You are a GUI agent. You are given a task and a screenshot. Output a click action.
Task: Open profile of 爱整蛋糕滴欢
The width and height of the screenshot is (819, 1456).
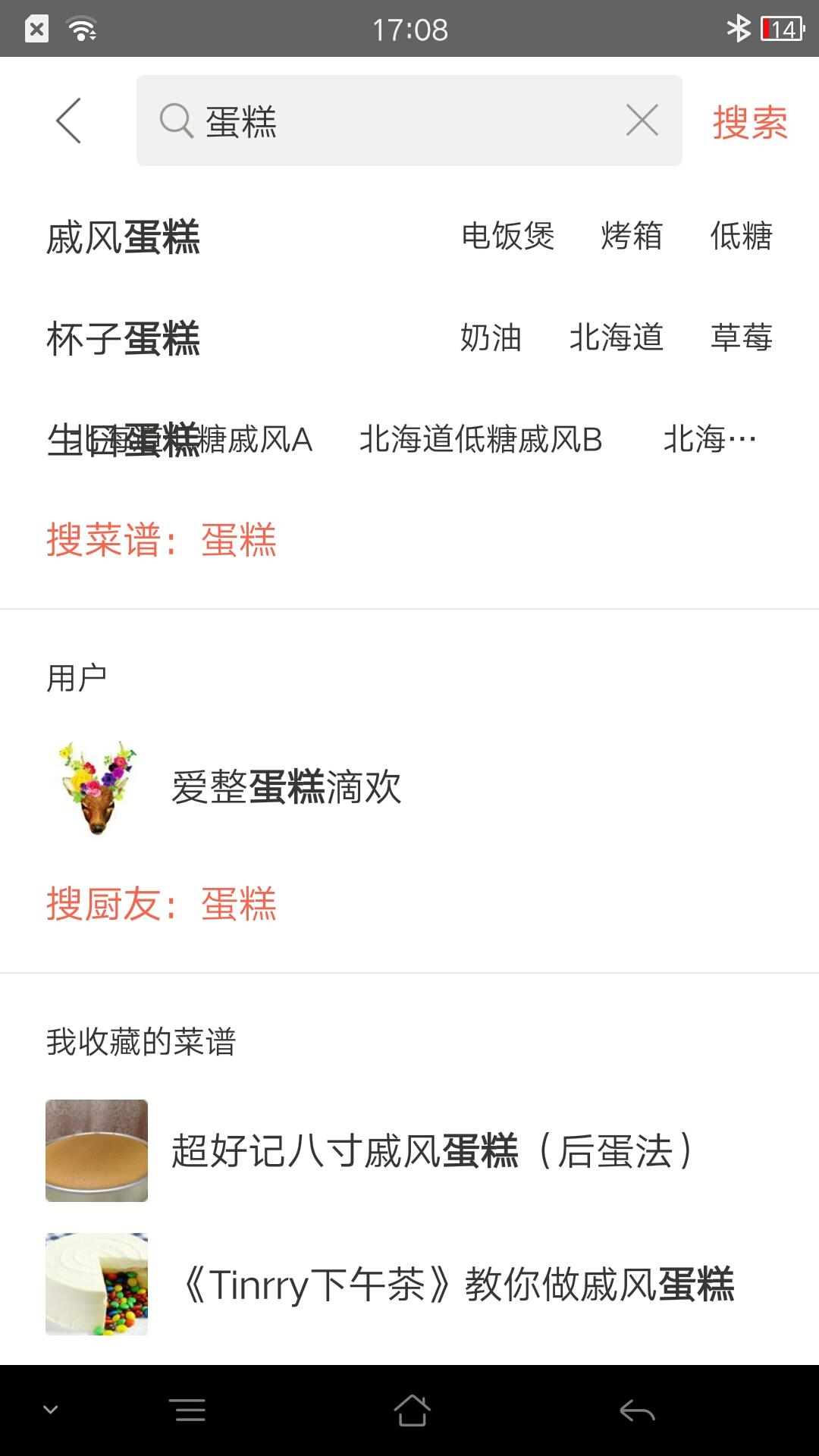point(284,789)
